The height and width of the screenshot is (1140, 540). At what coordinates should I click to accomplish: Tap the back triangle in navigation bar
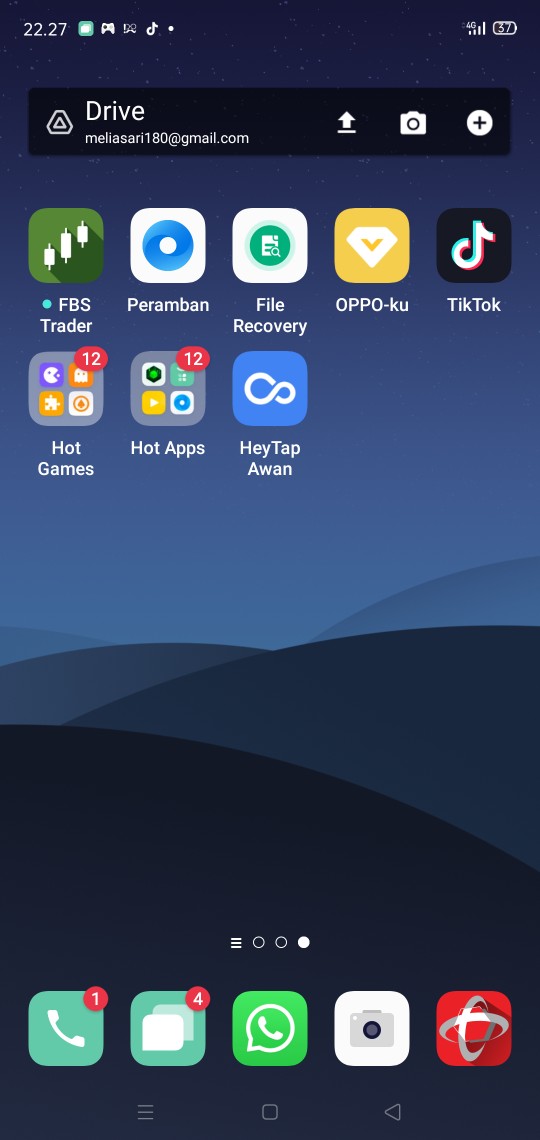pos(392,1112)
